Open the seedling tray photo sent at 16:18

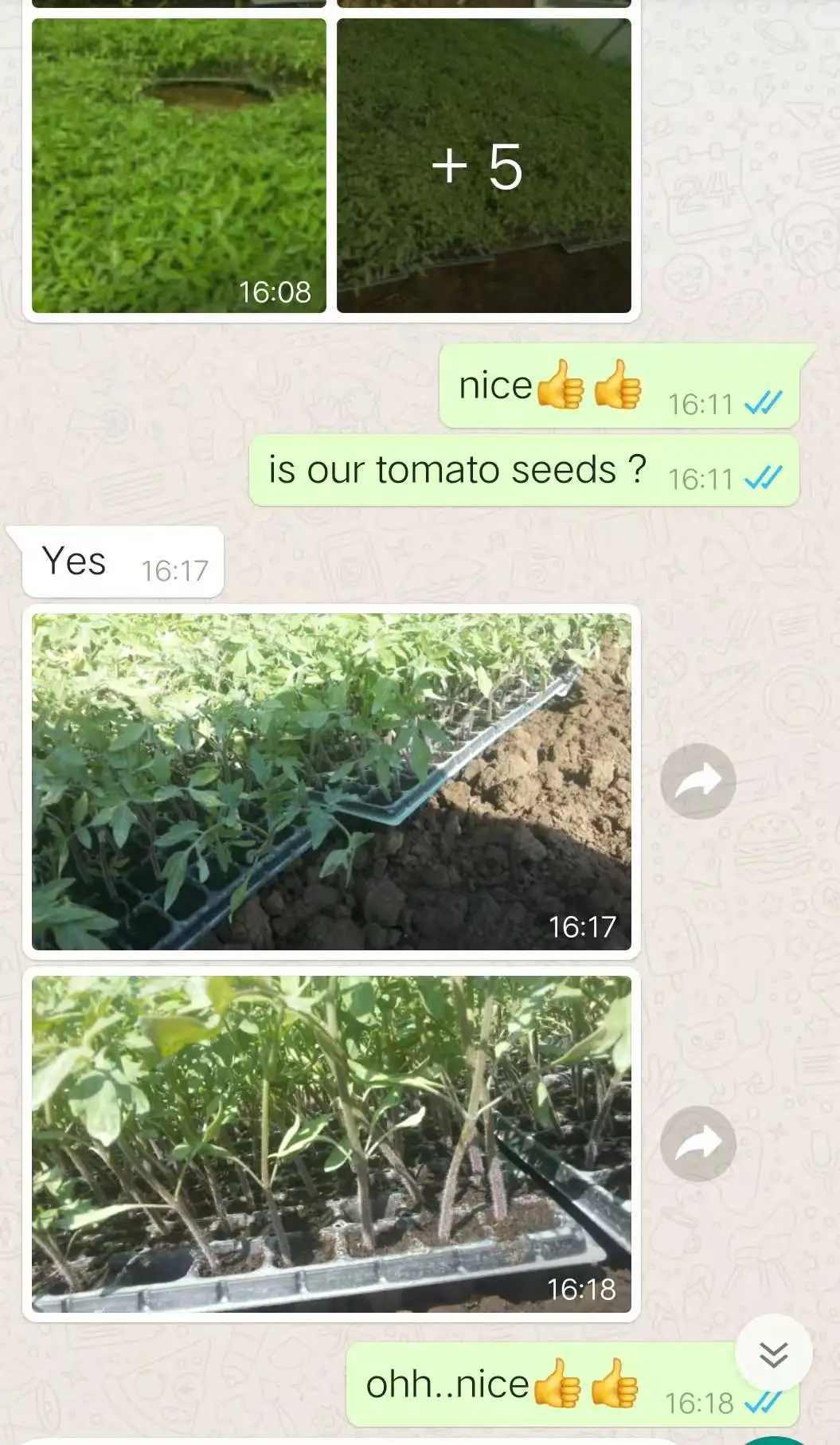331,1144
